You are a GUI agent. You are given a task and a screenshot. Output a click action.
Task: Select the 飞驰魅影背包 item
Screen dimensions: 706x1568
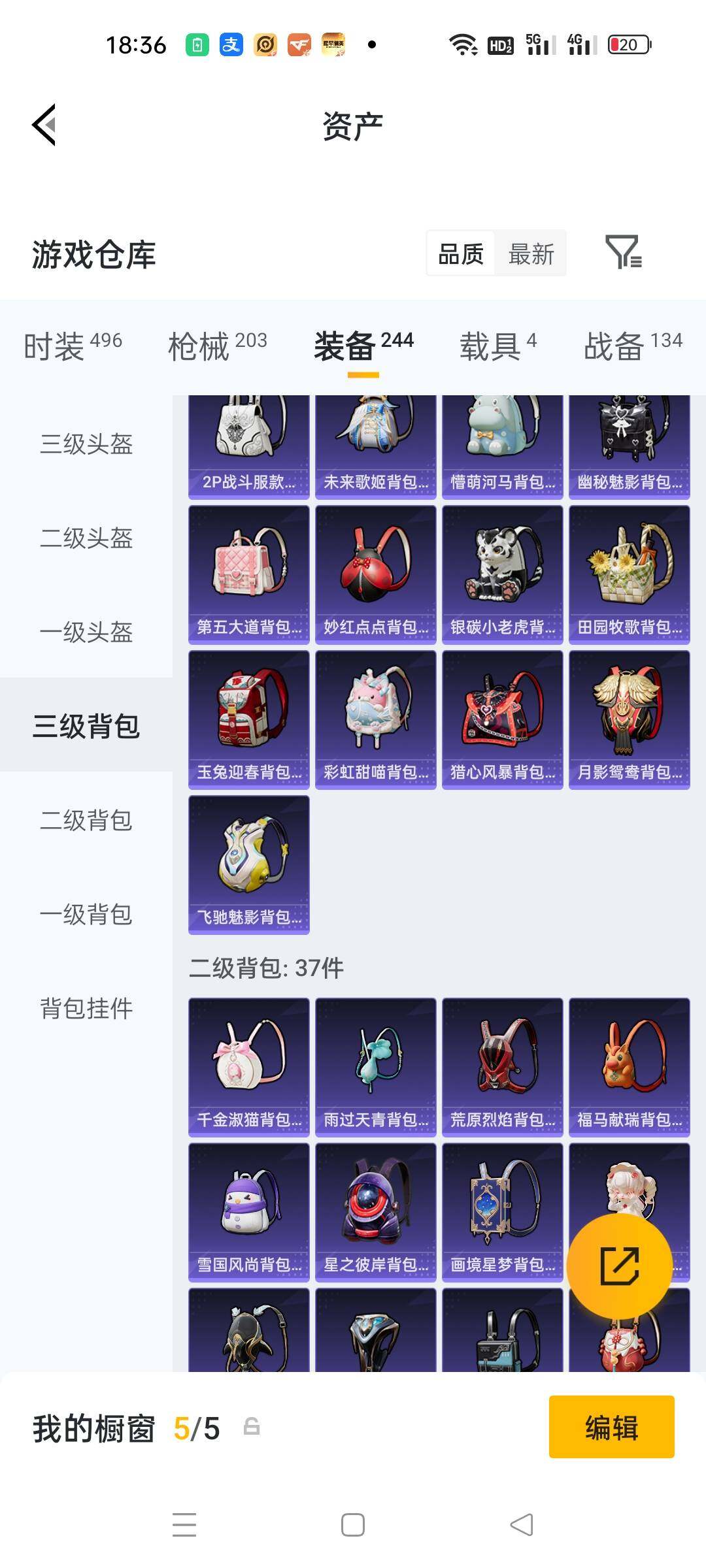pyautogui.click(x=248, y=862)
